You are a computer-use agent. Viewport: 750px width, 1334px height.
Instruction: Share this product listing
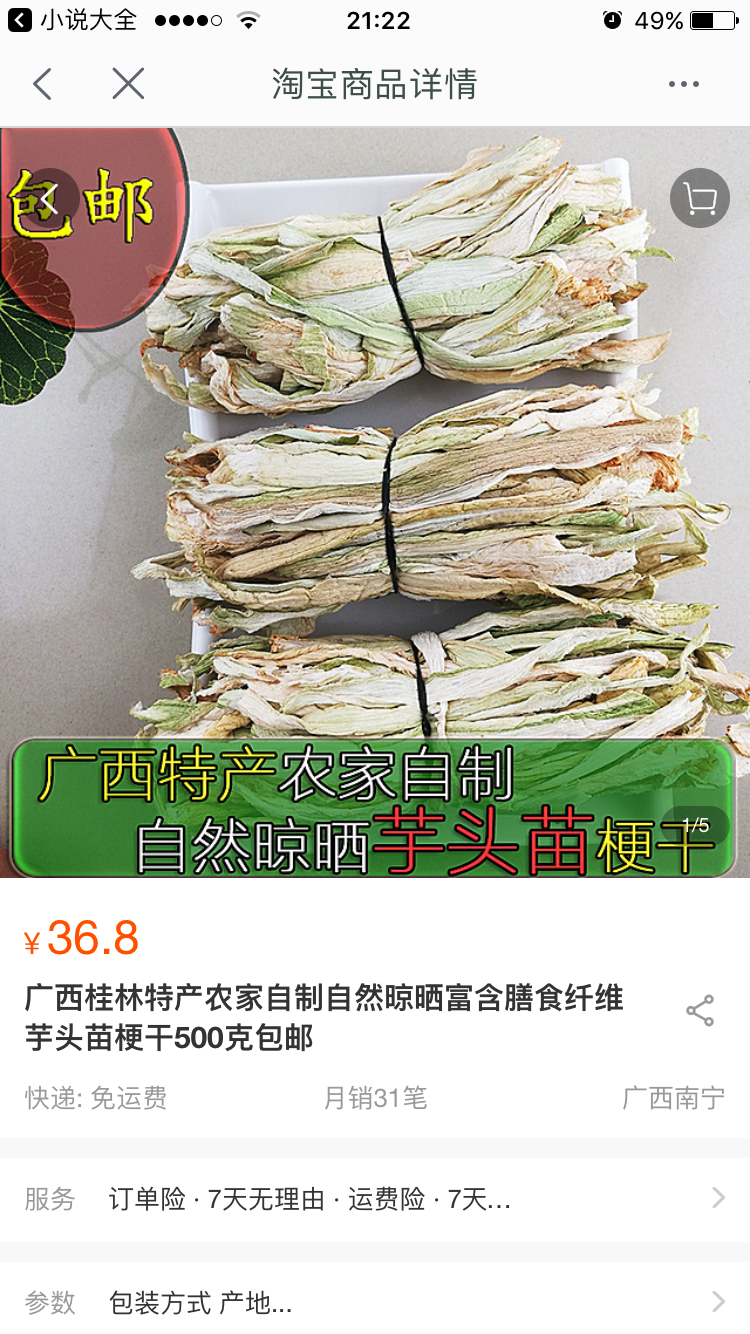coord(700,1011)
